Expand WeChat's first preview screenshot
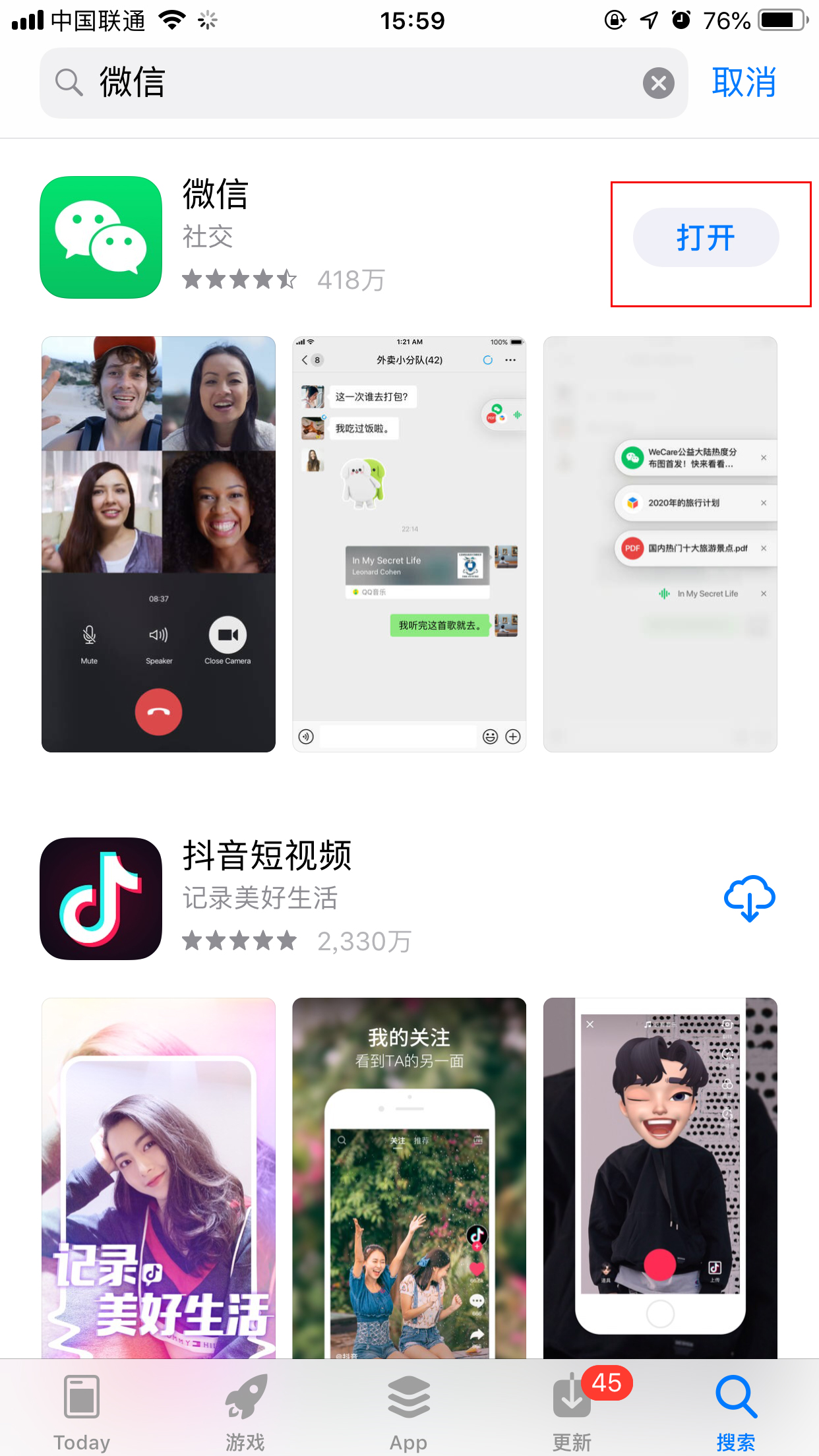The height and width of the screenshot is (1456, 819). [158, 544]
